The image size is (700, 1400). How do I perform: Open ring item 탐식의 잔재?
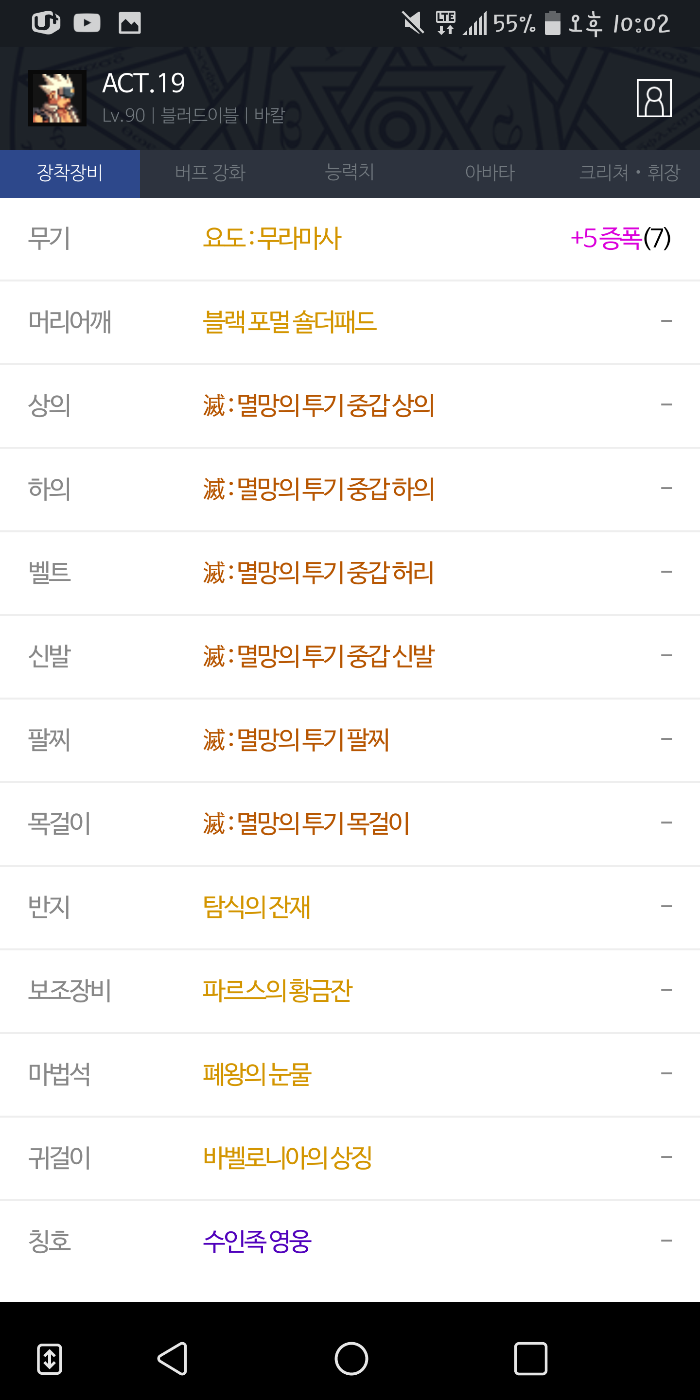point(257,907)
